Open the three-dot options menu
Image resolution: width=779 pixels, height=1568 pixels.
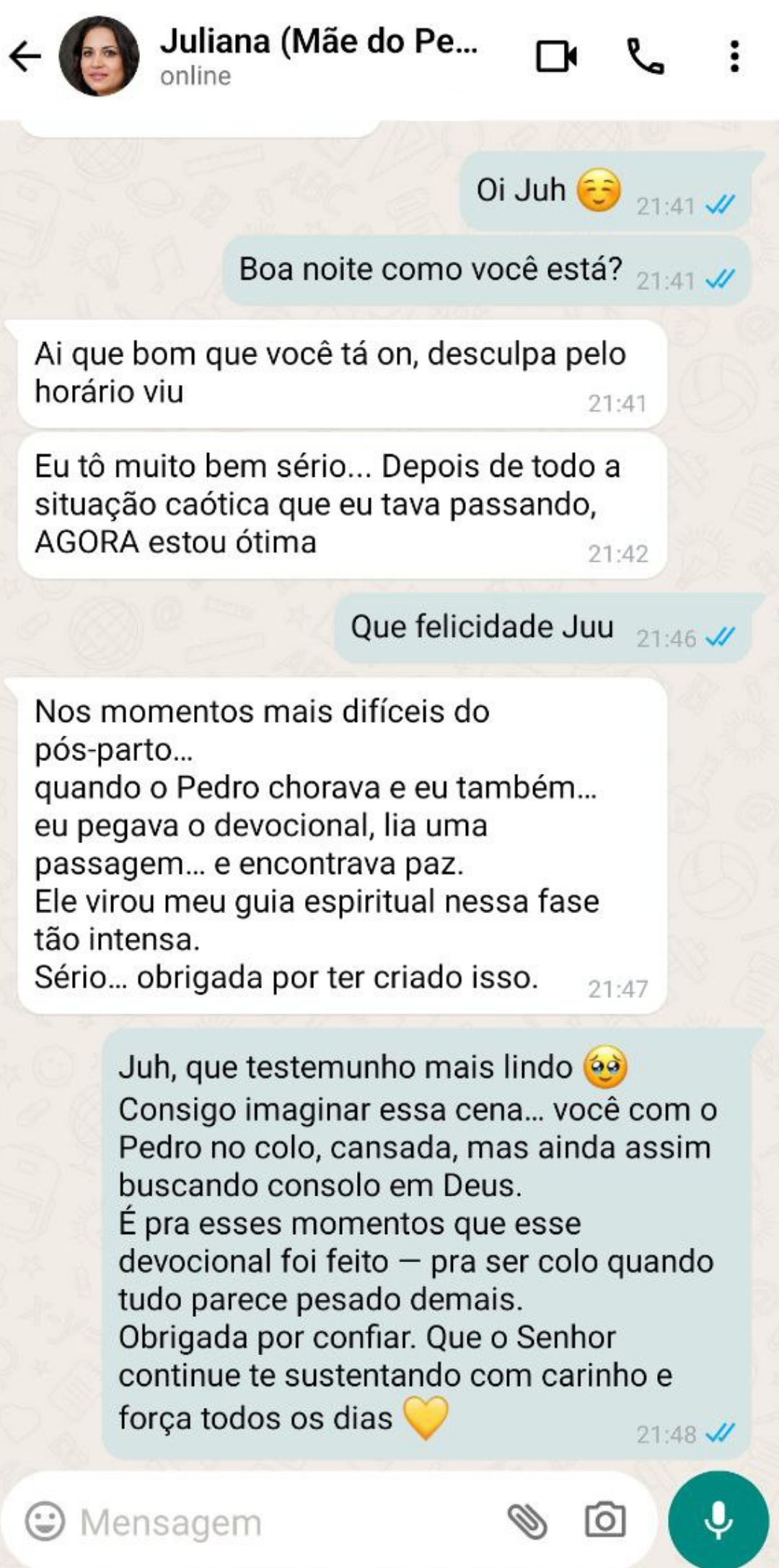pos(735,56)
